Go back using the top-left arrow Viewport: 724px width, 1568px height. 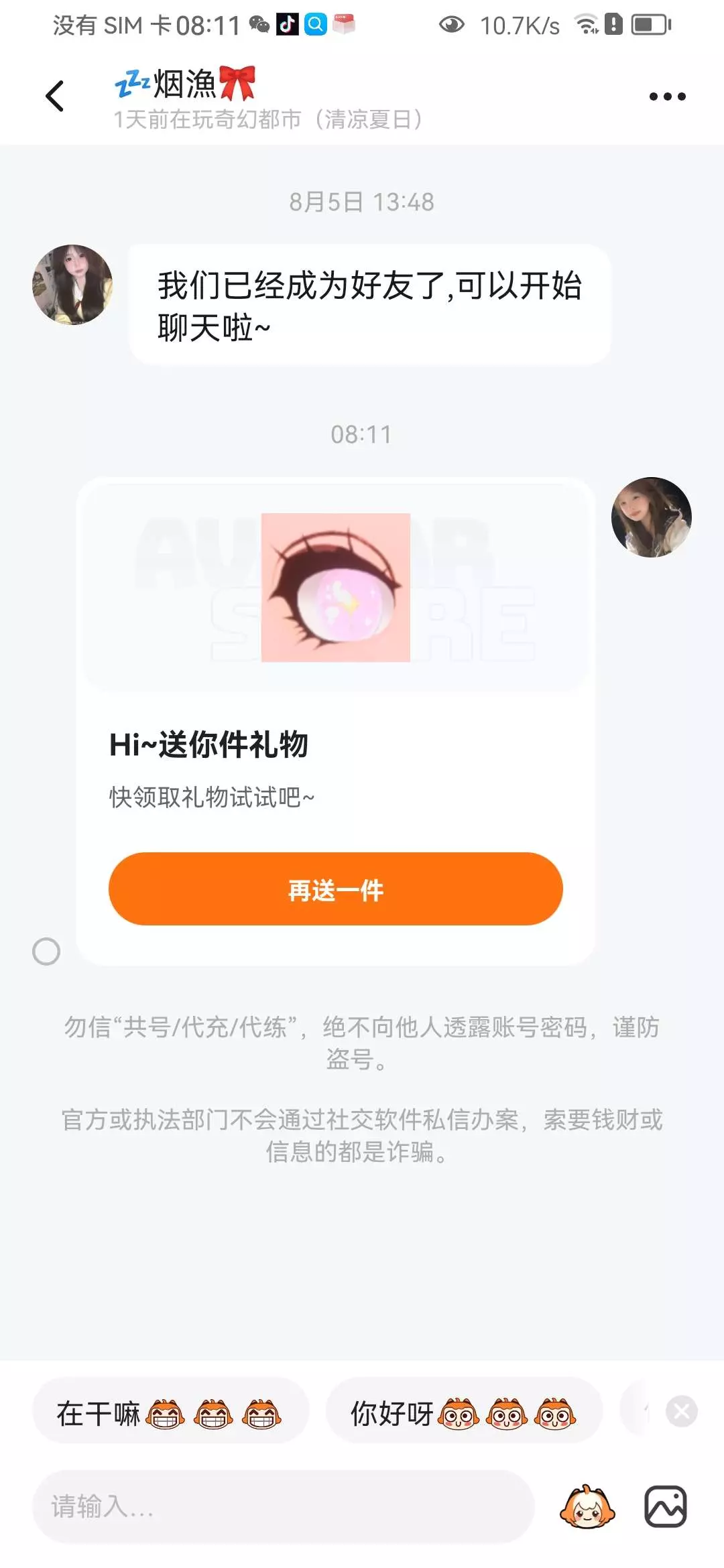[55, 96]
